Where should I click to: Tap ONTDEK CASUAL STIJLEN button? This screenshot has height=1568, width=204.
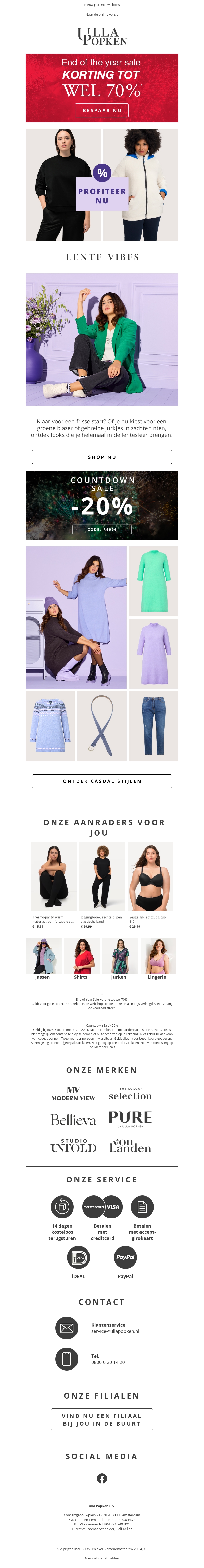click(x=102, y=781)
